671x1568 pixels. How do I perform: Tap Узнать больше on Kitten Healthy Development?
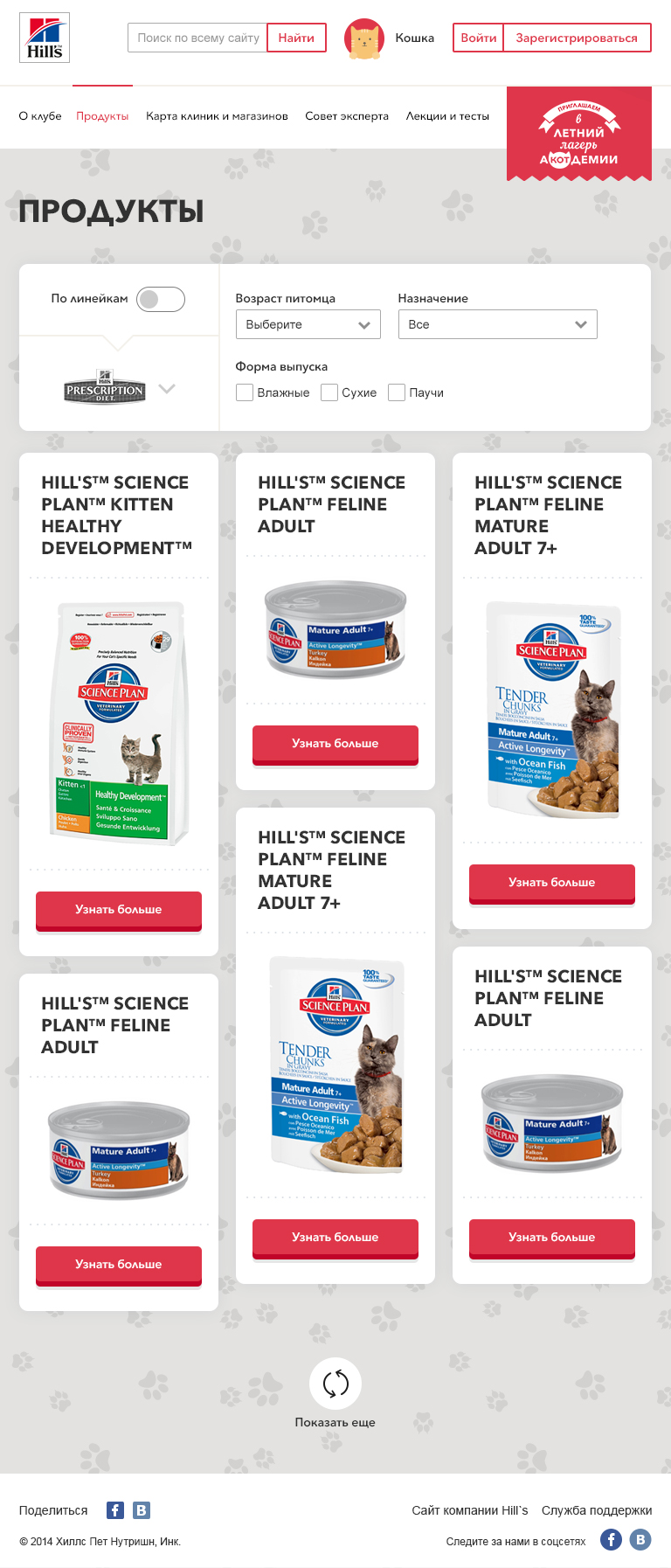[119, 910]
